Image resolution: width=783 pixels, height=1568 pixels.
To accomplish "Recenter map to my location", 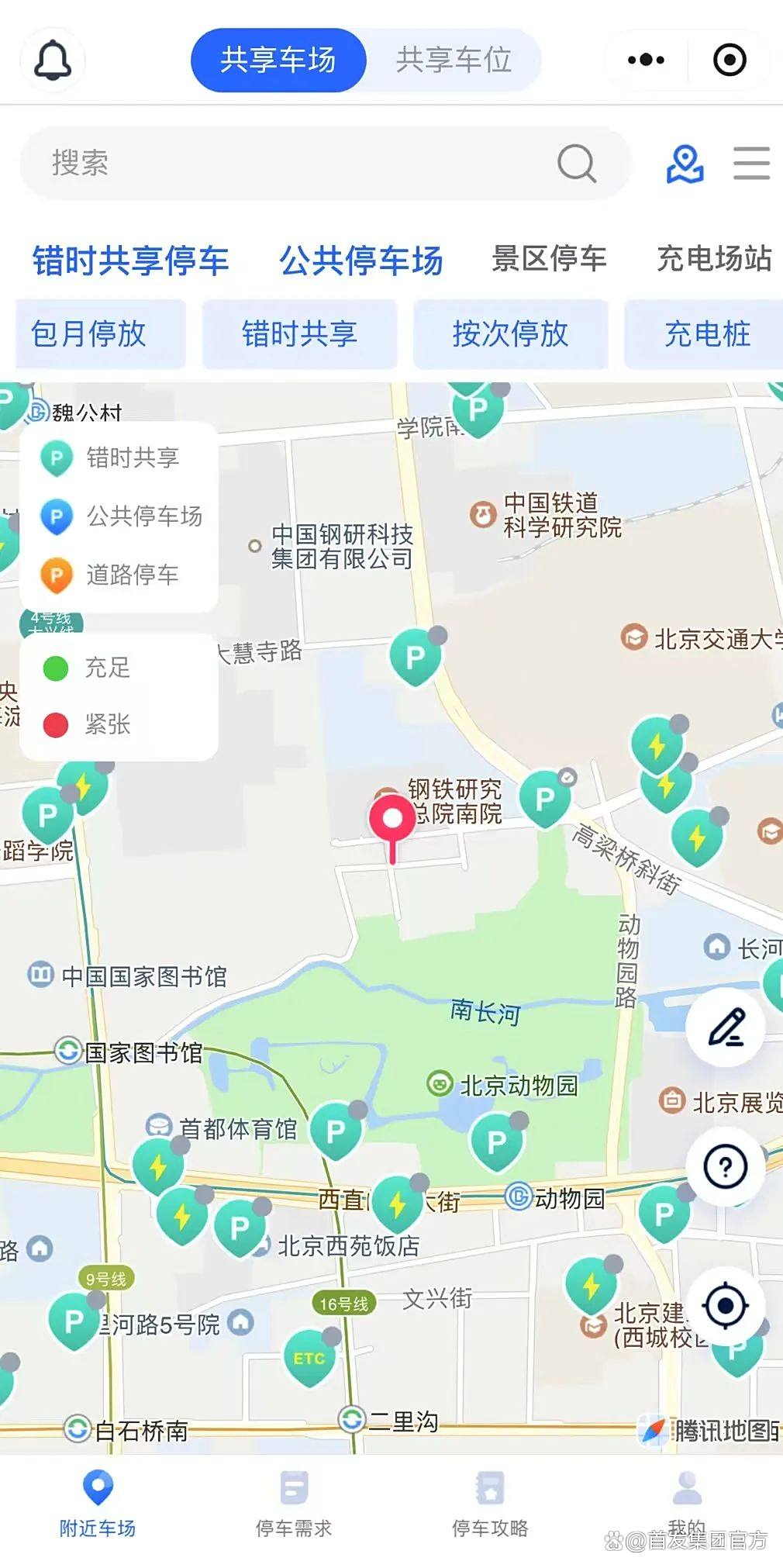I will point(726,1306).
